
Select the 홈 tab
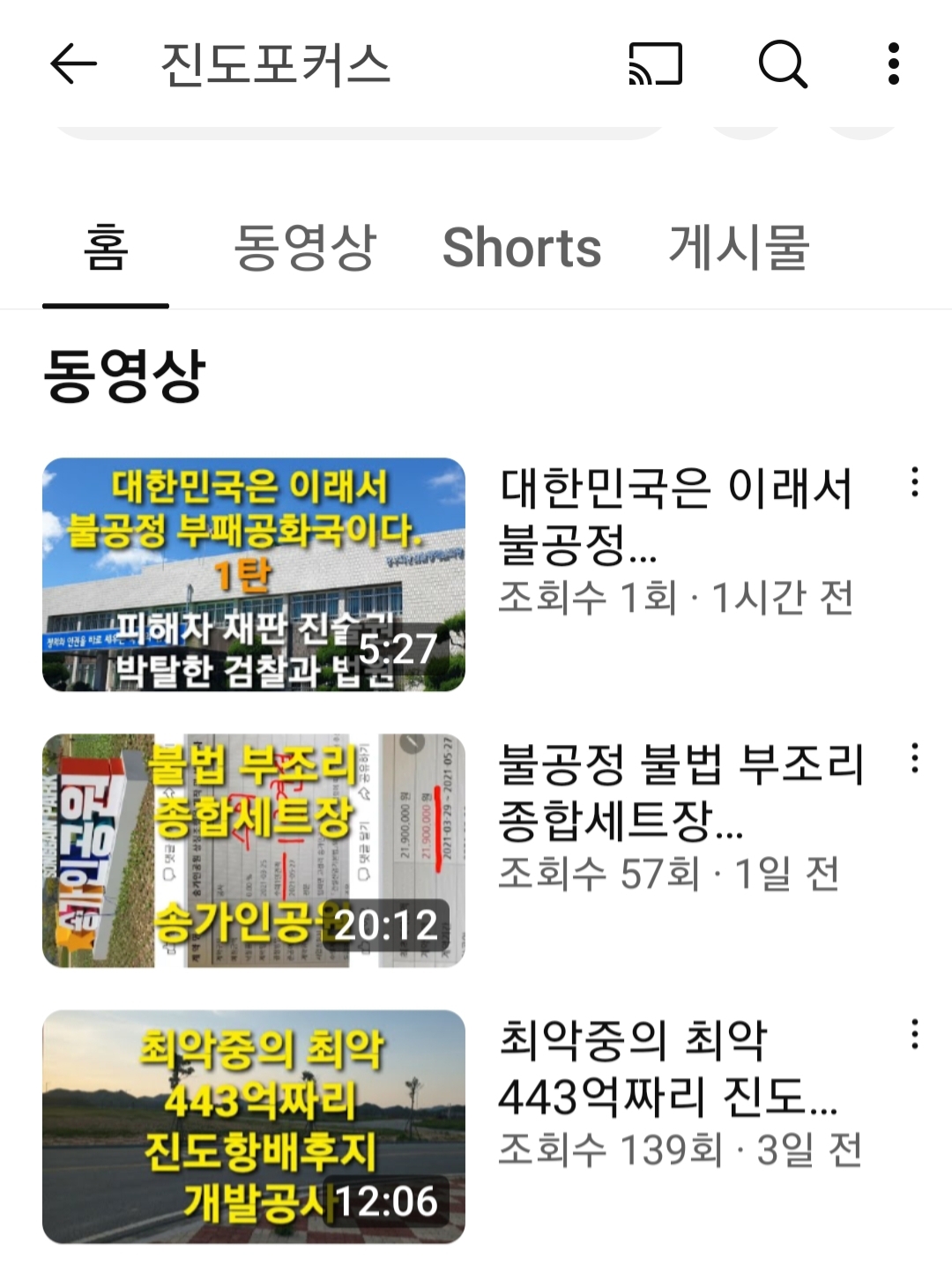pyautogui.click(x=106, y=248)
